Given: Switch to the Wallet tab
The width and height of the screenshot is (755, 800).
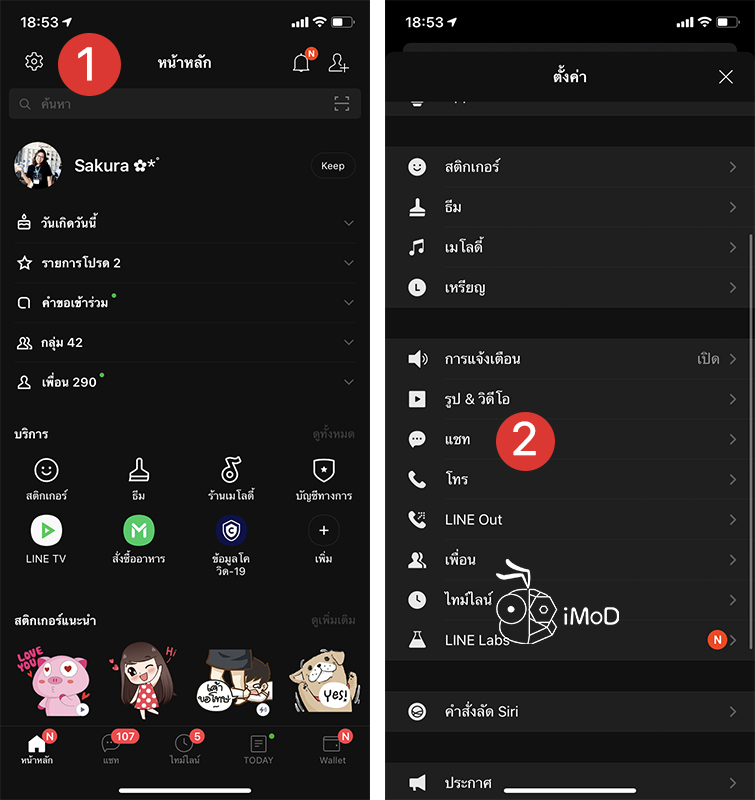Looking at the screenshot, I should click(x=333, y=748).
